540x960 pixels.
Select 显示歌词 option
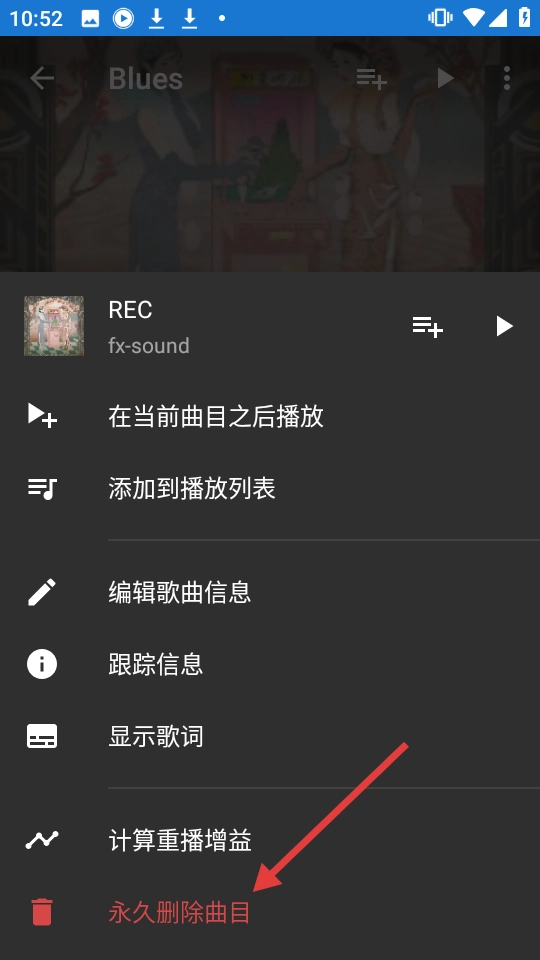click(x=270, y=736)
